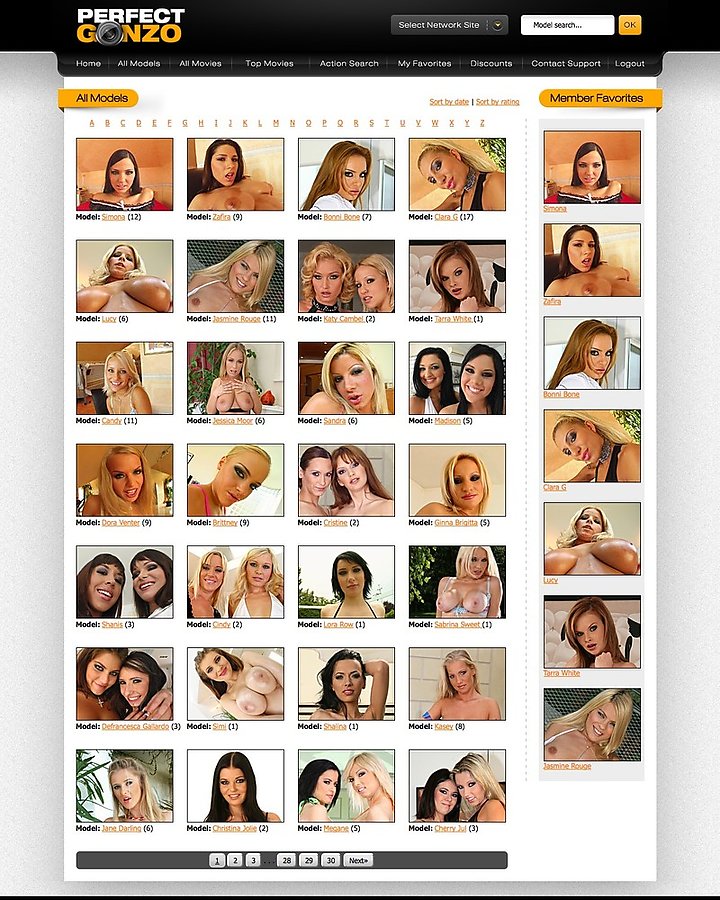Open All Movies in the menu
The image size is (720, 900).
click(x=200, y=63)
